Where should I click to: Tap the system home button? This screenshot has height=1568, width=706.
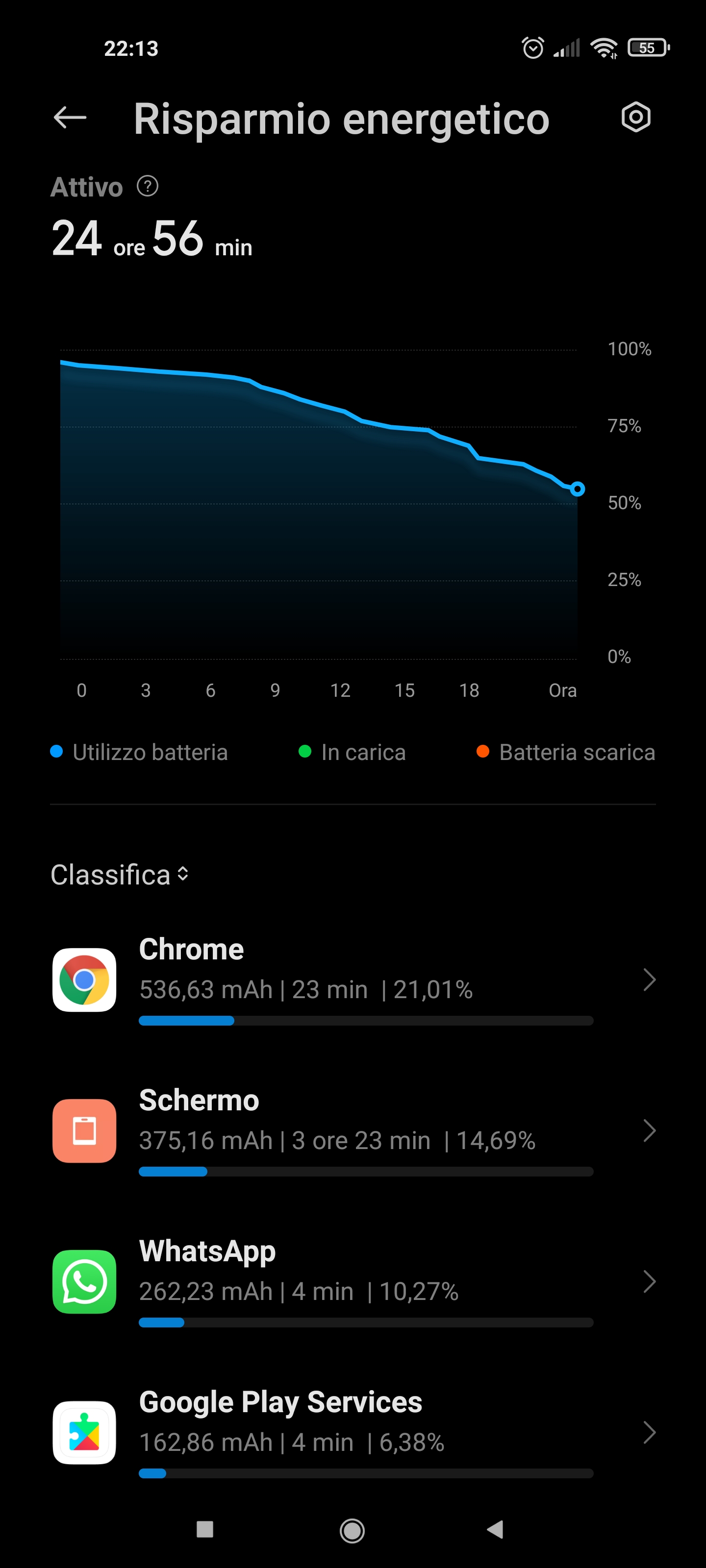(352, 1530)
